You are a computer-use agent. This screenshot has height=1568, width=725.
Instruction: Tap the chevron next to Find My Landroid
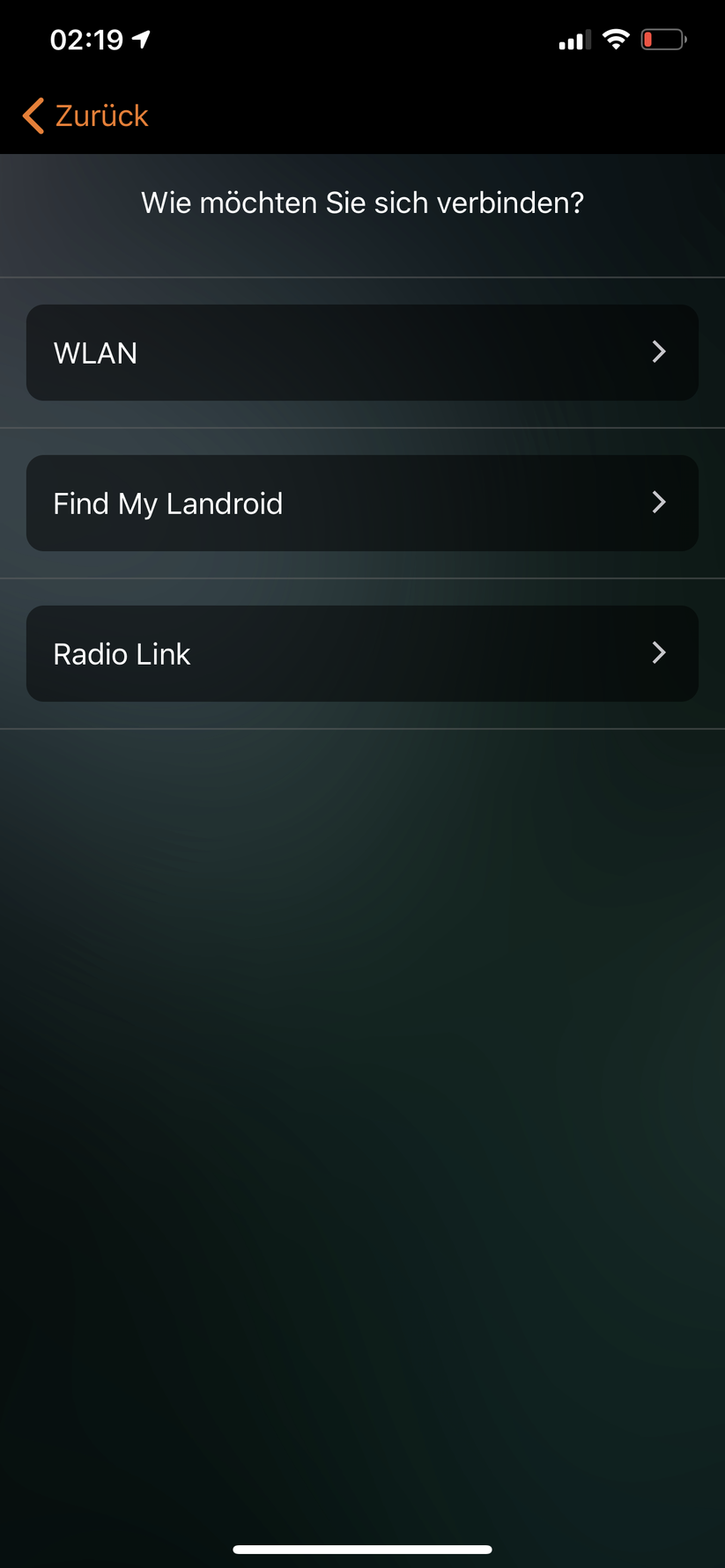659,502
